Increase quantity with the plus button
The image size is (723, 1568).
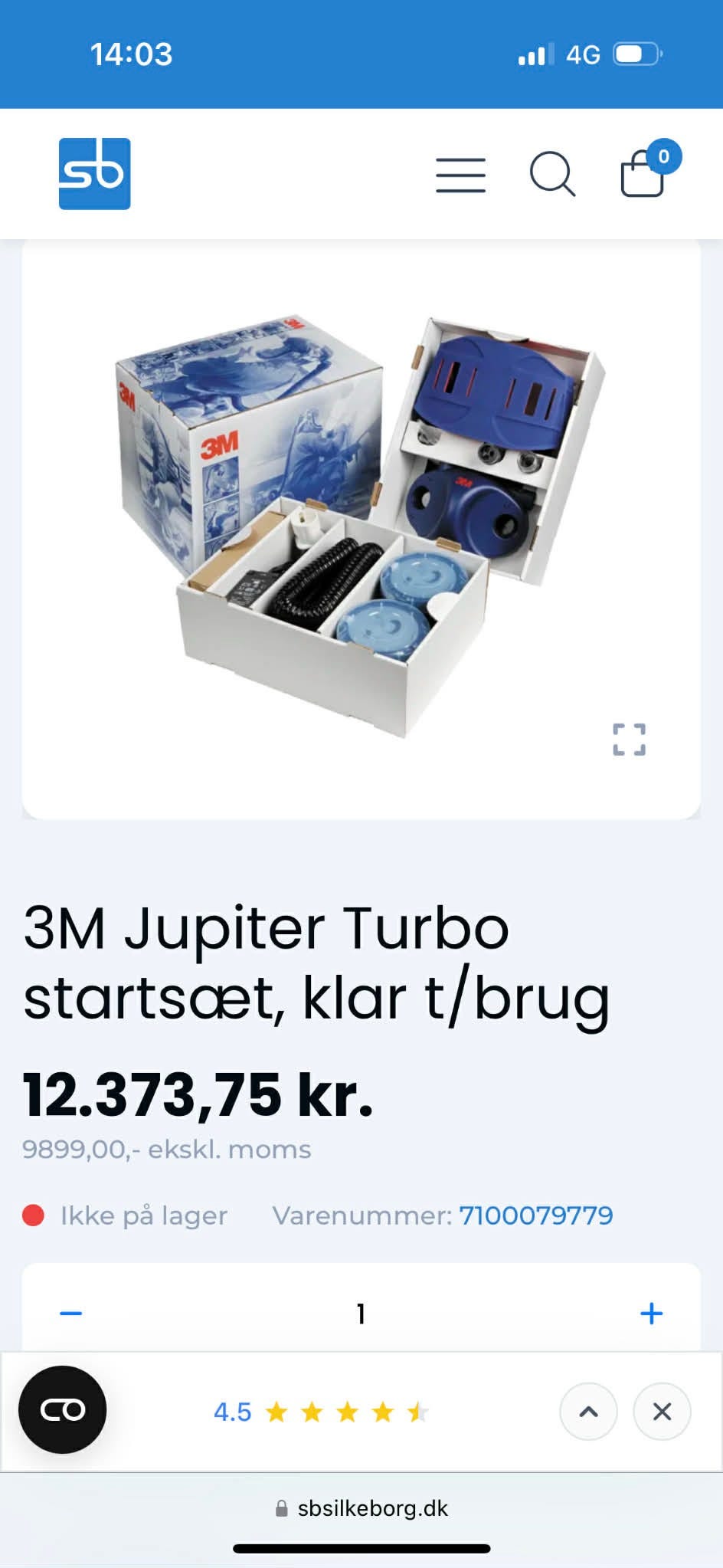pyautogui.click(x=651, y=1314)
